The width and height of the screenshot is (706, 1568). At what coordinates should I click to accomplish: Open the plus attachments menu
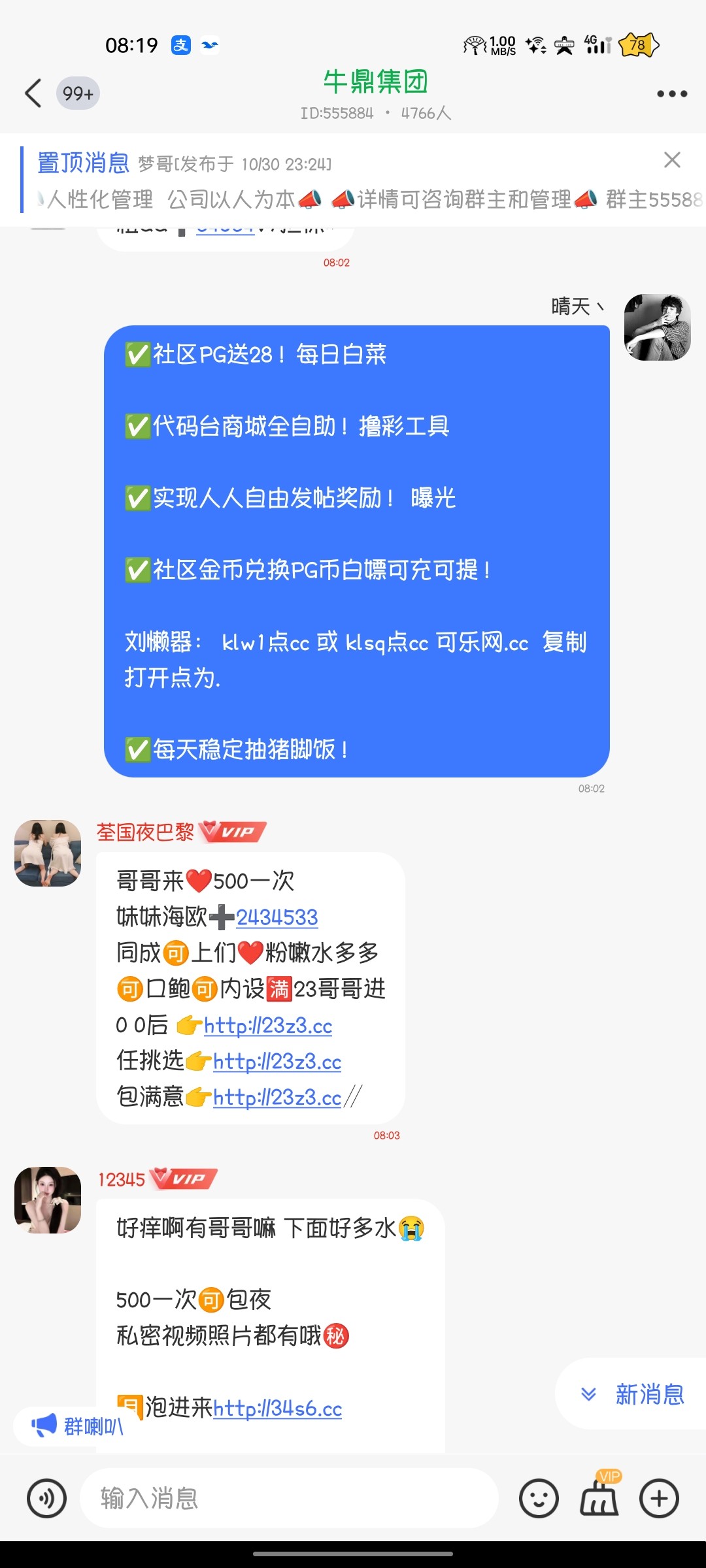click(659, 1498)
